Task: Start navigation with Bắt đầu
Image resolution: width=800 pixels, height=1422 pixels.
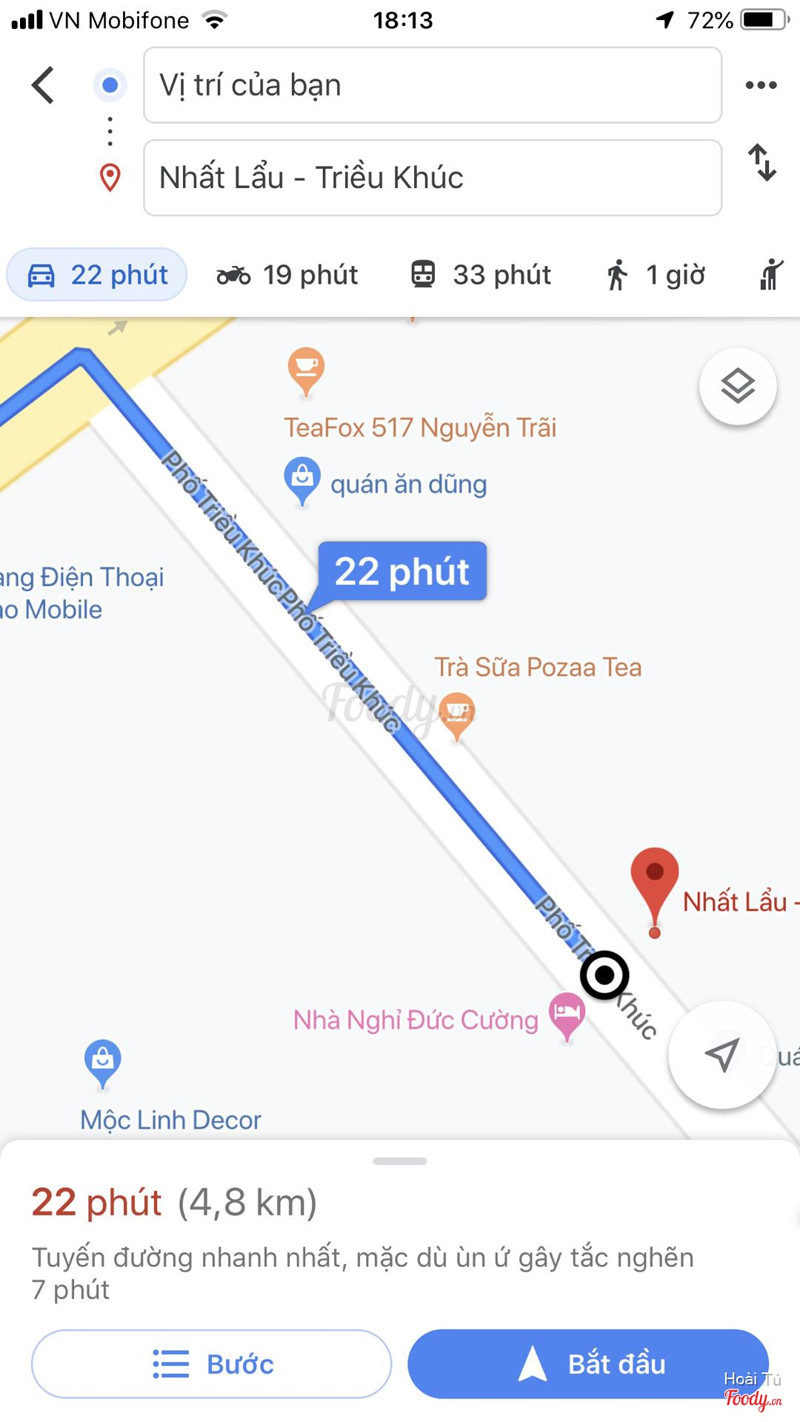Action: point(588,1364)
